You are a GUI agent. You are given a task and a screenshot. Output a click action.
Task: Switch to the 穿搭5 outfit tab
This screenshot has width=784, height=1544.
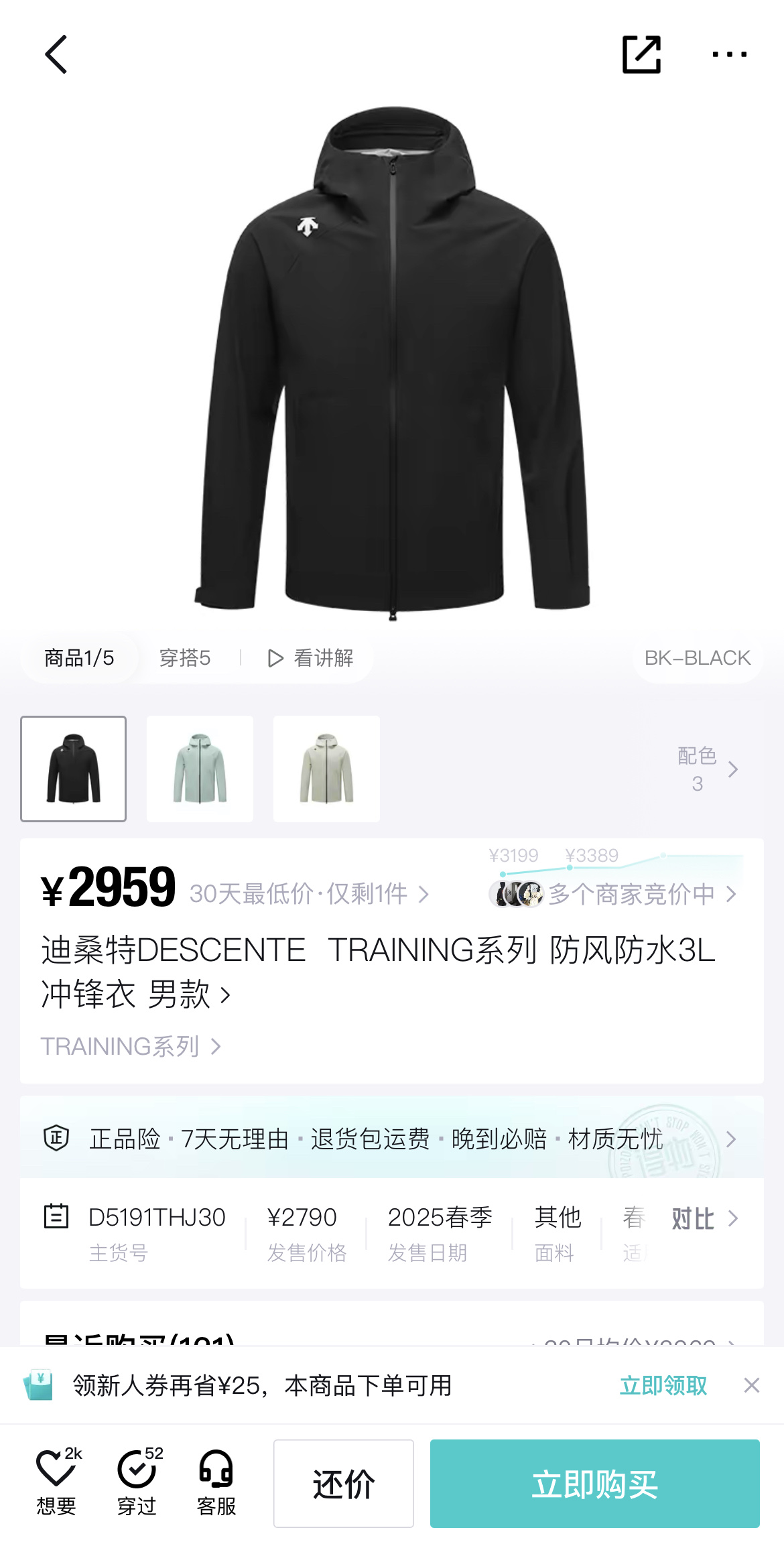pos(185,658)
